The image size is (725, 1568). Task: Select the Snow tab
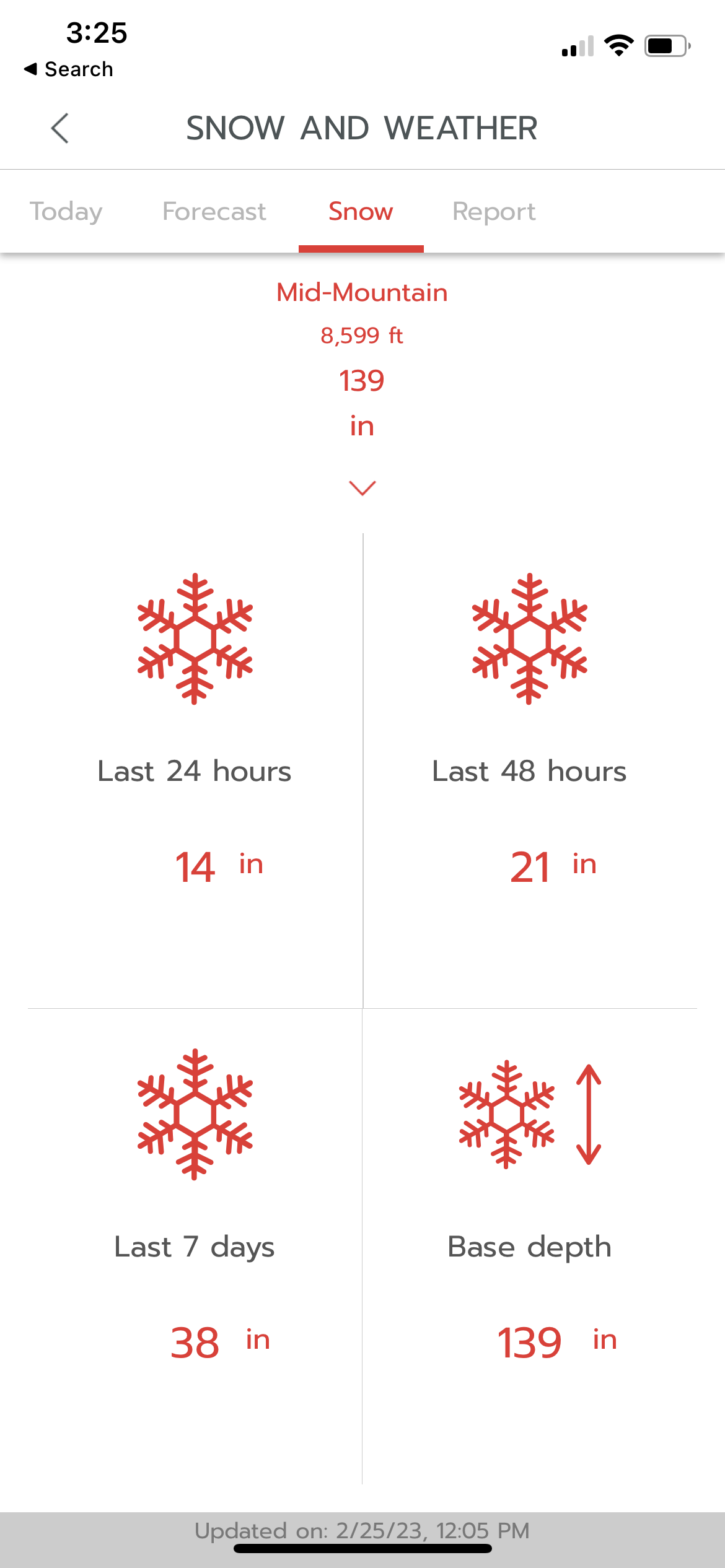click(x=361, y=212)
